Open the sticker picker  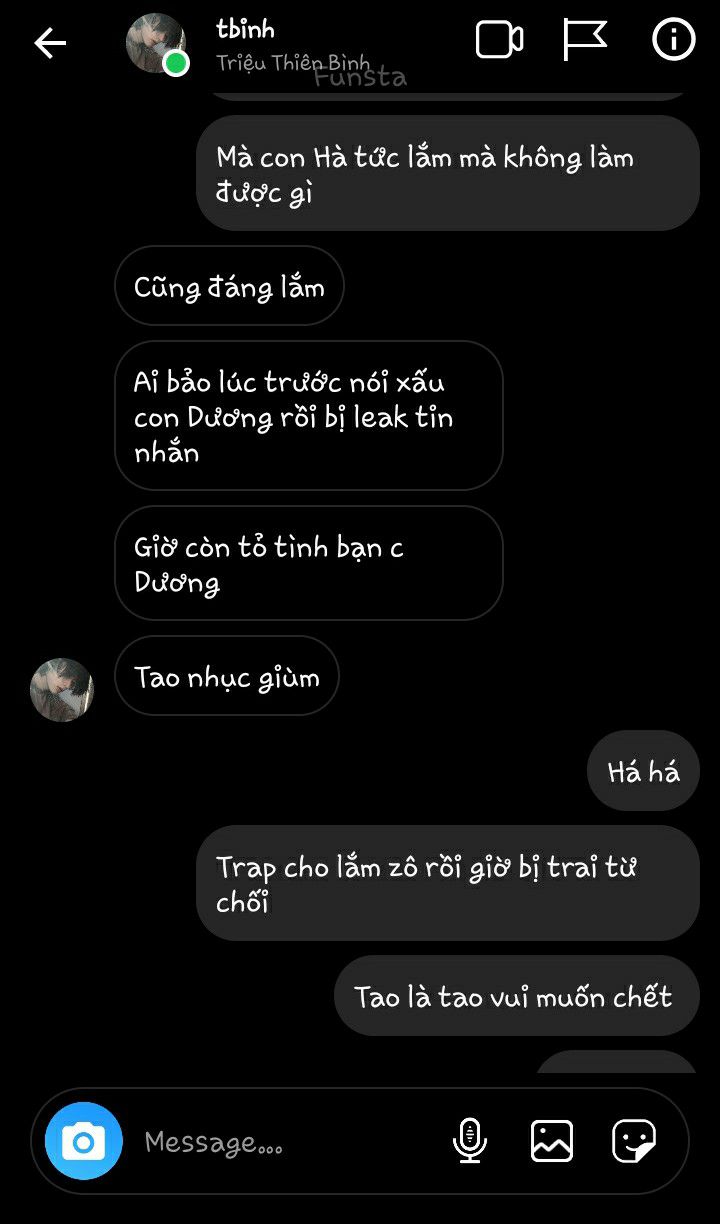click(x=634, y=1141)
